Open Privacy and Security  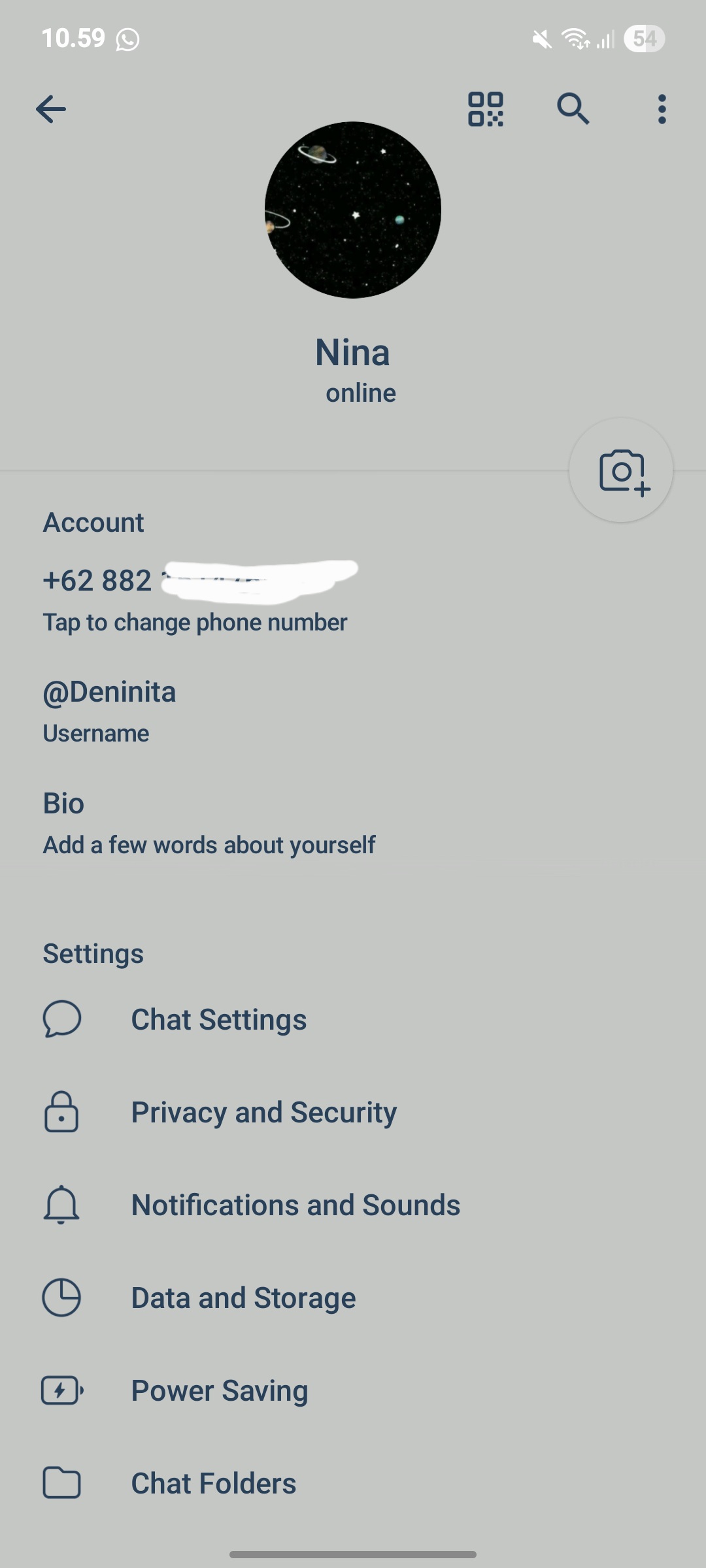point(263,1112)
